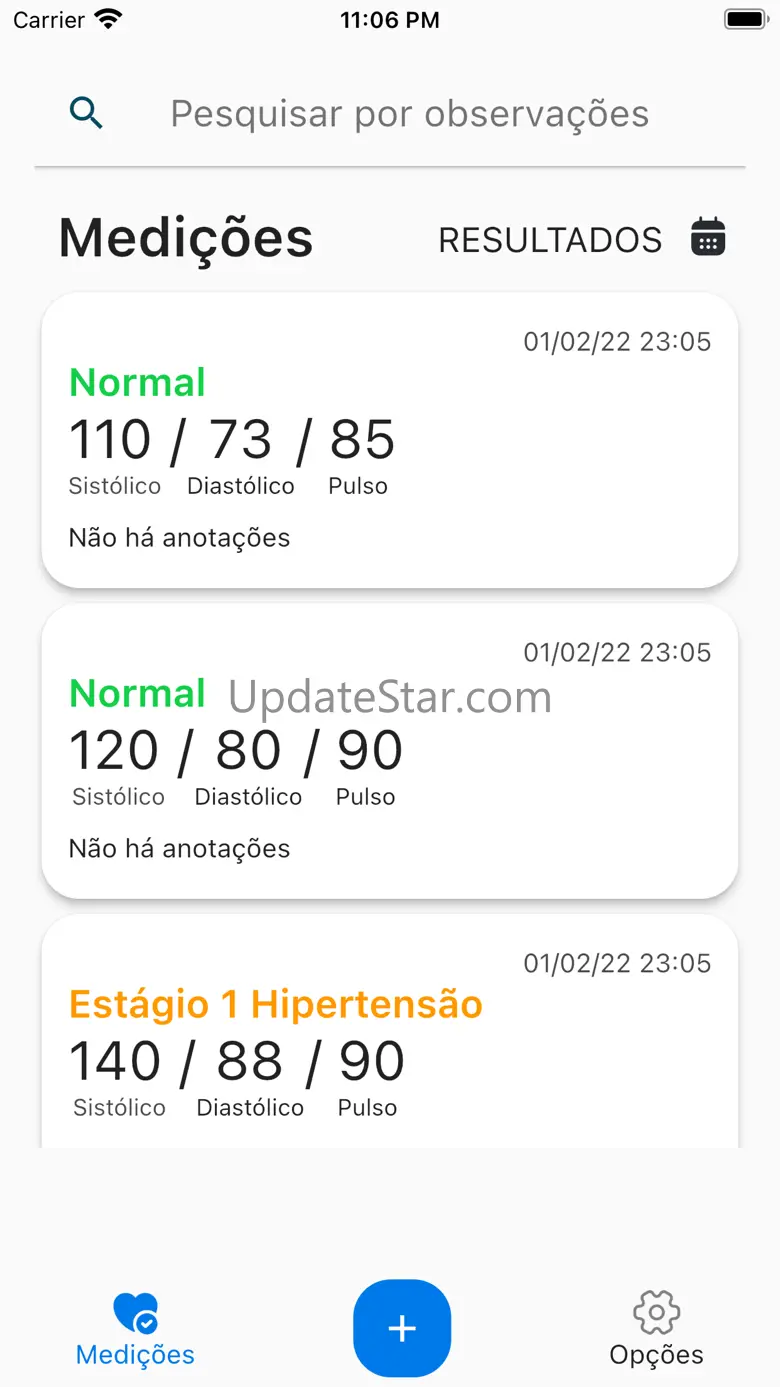Select the Medições tab

tap(136, 1330)
